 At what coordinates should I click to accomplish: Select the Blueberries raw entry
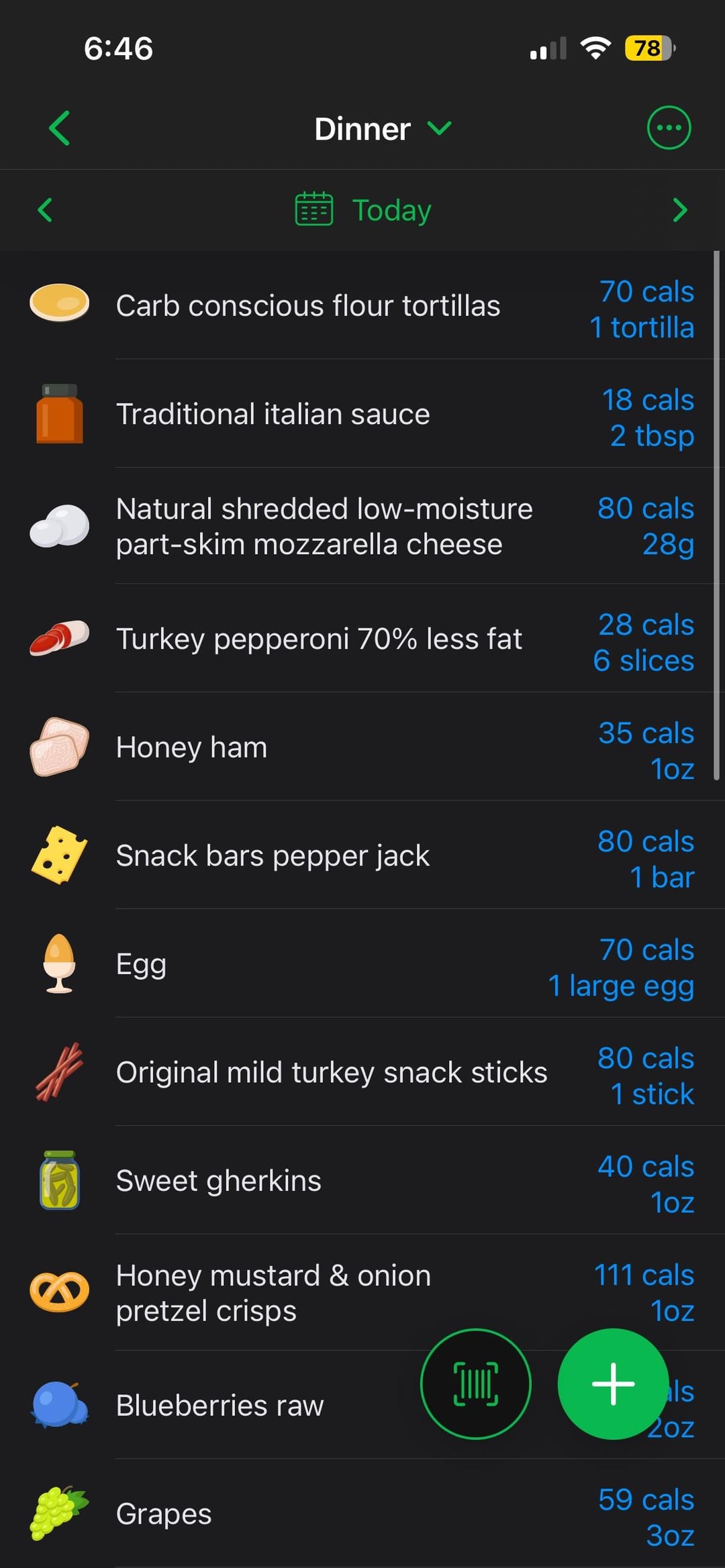[220, 1406]
